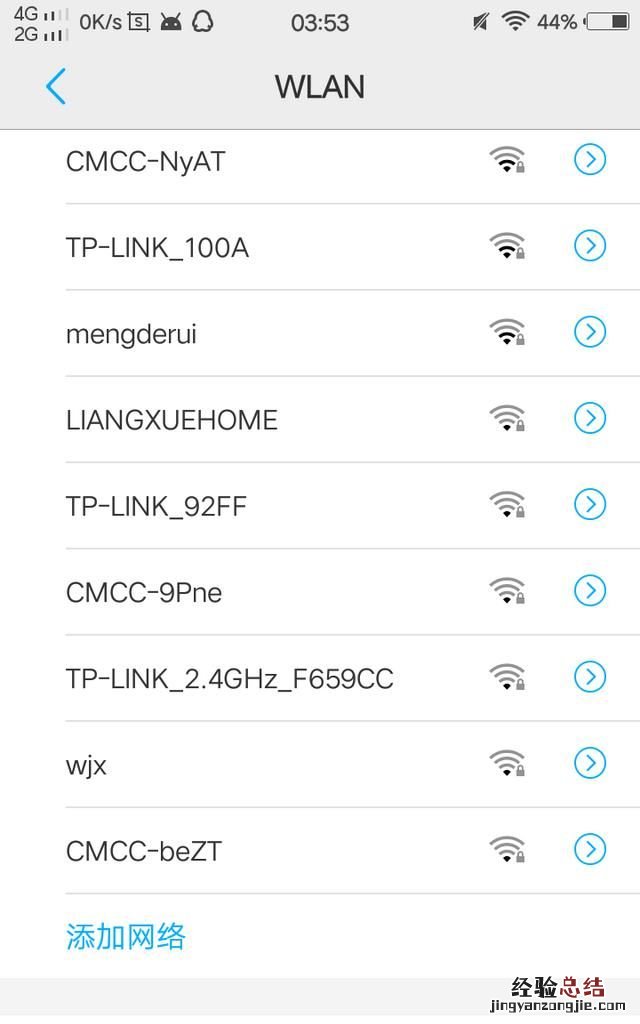The height and width of the screenshot is (1024, 640).
Task: Join the TP-LINK_2.4GHz_F659CC network
Action: click(x=229, y=679)
